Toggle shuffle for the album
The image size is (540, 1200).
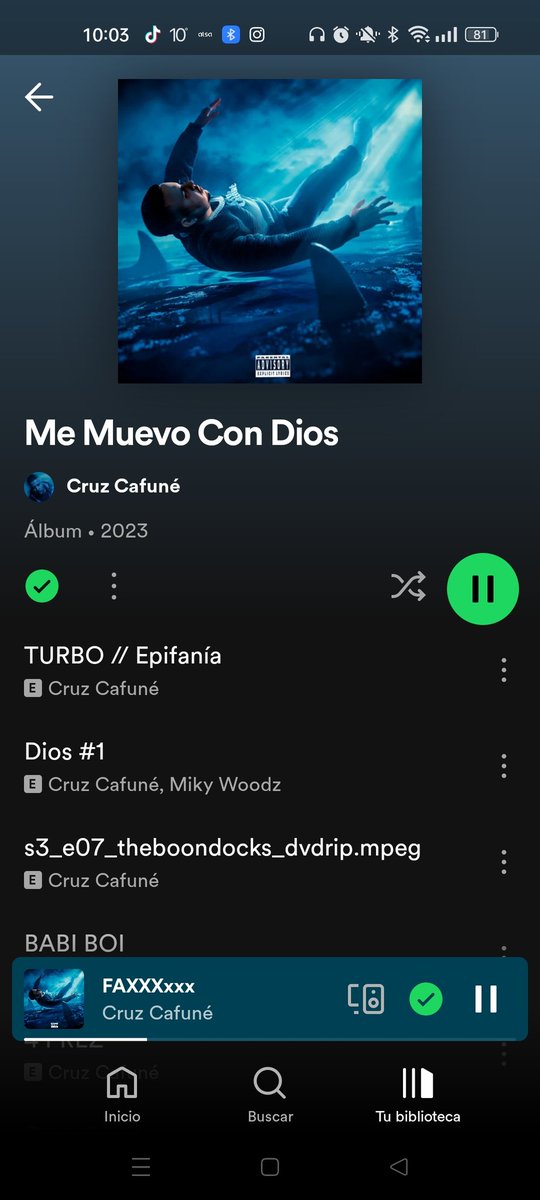tap(408, 586)
